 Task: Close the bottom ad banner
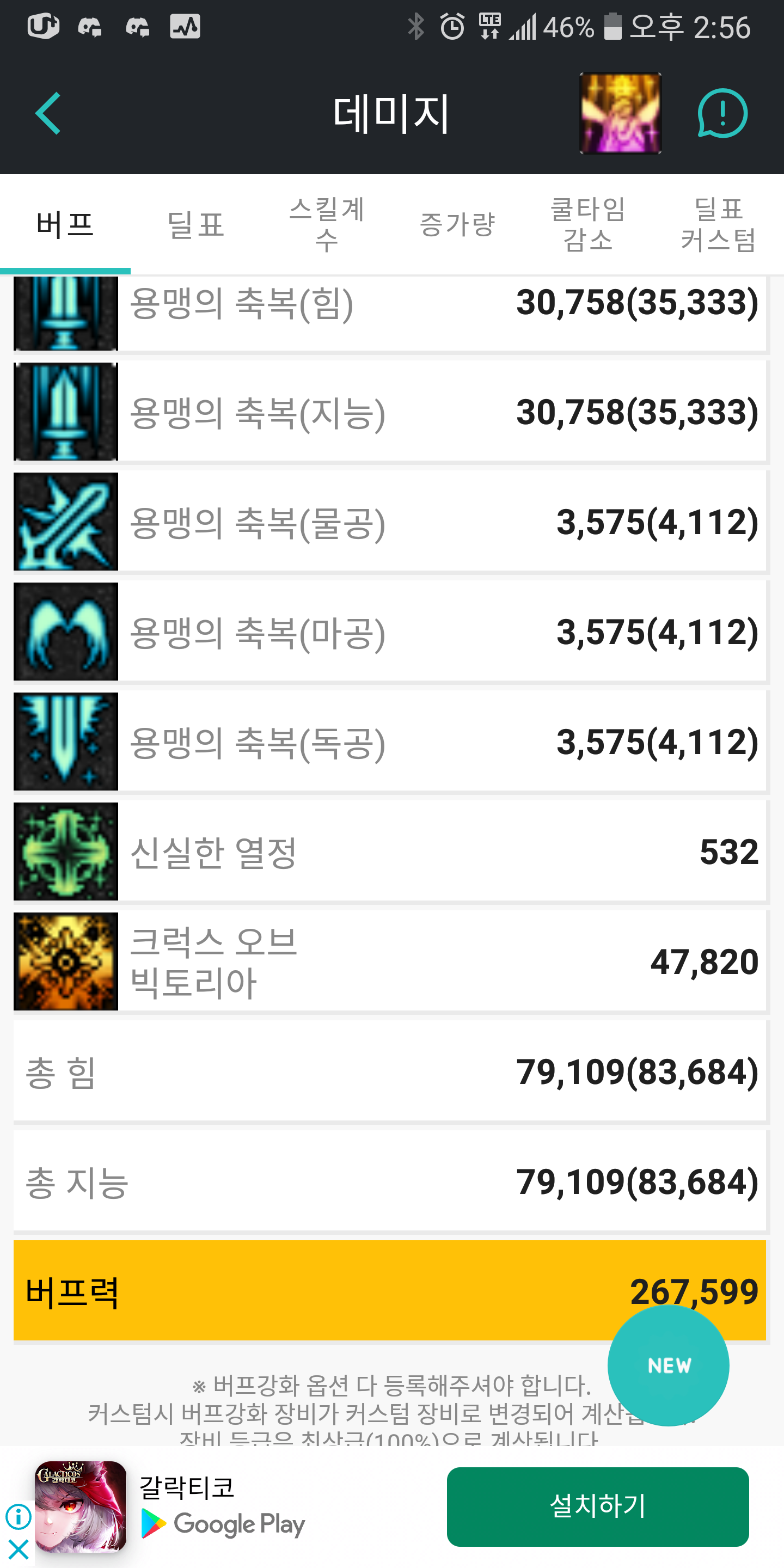coord(19,1549)
